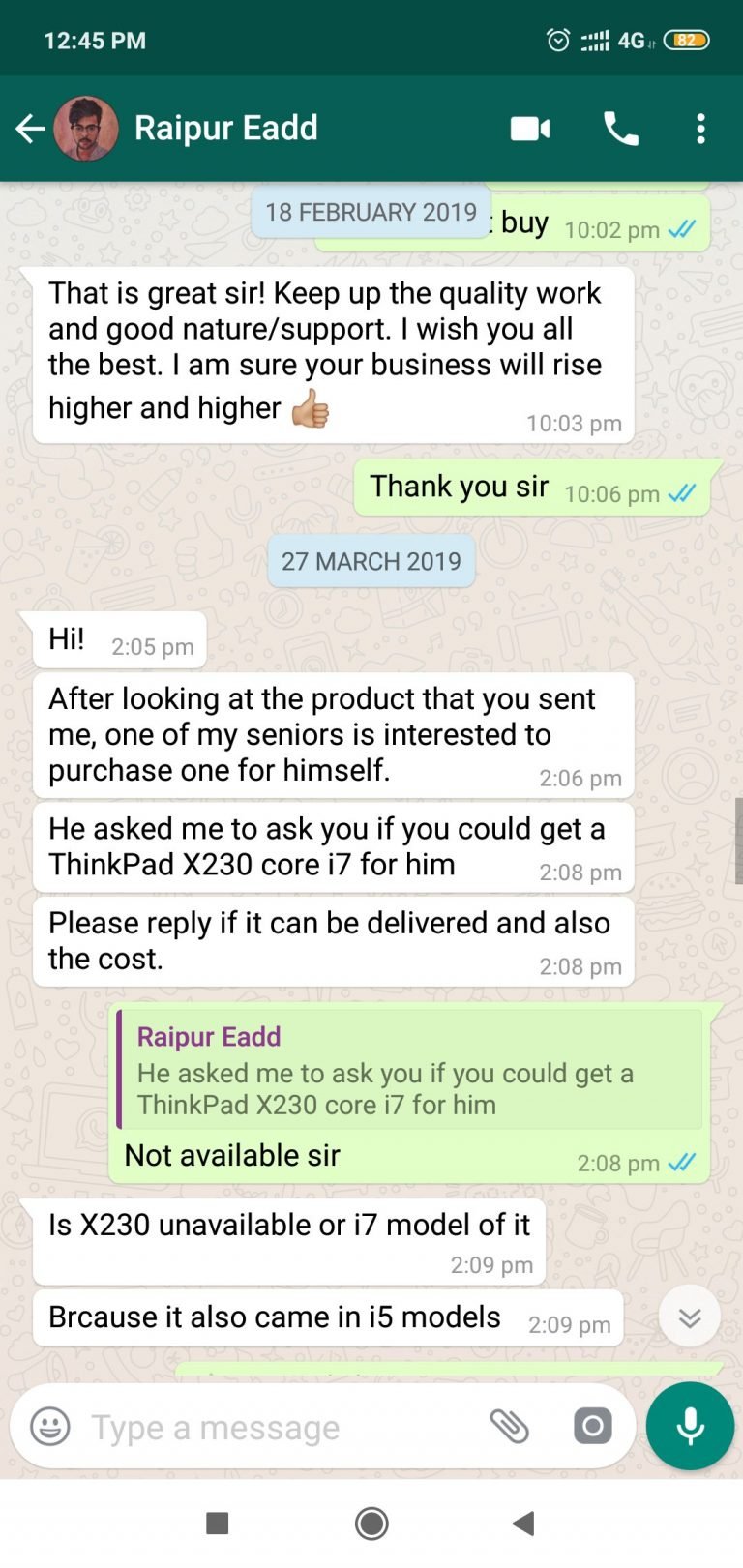Select the 18 FEBRUARY 2019 date banner
Image resolution: width=743 pixels, height=1568 pixels.
point(371,212)
